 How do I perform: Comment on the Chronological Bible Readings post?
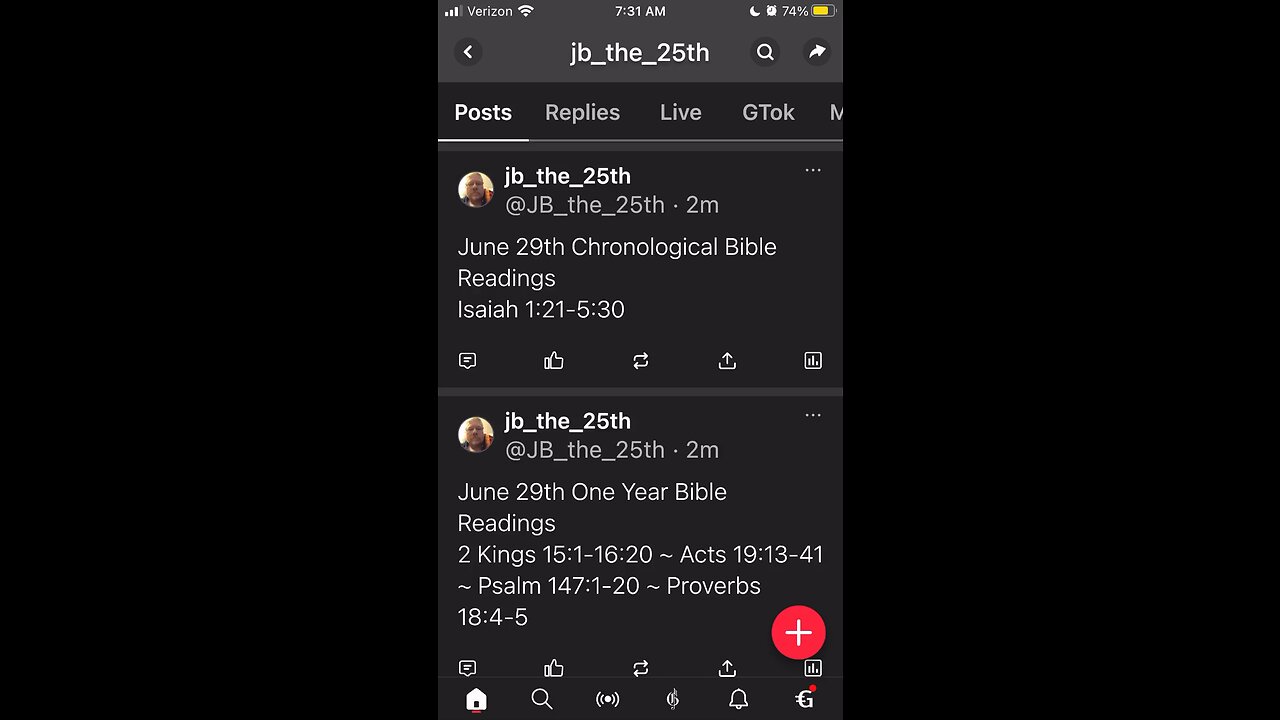pyautogui.click(x=467, y=361)
